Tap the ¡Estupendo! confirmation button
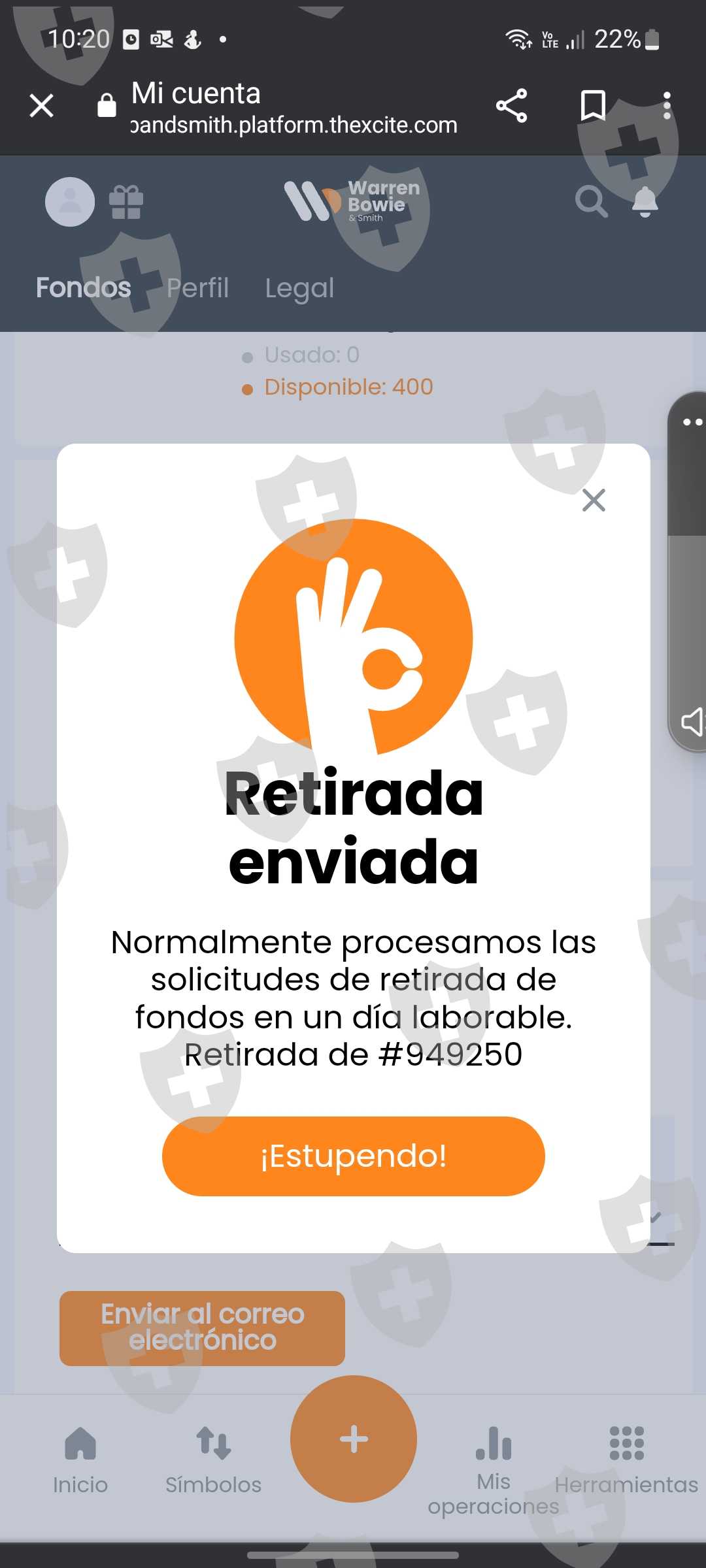The image size is (706, 1568). 353,1156
